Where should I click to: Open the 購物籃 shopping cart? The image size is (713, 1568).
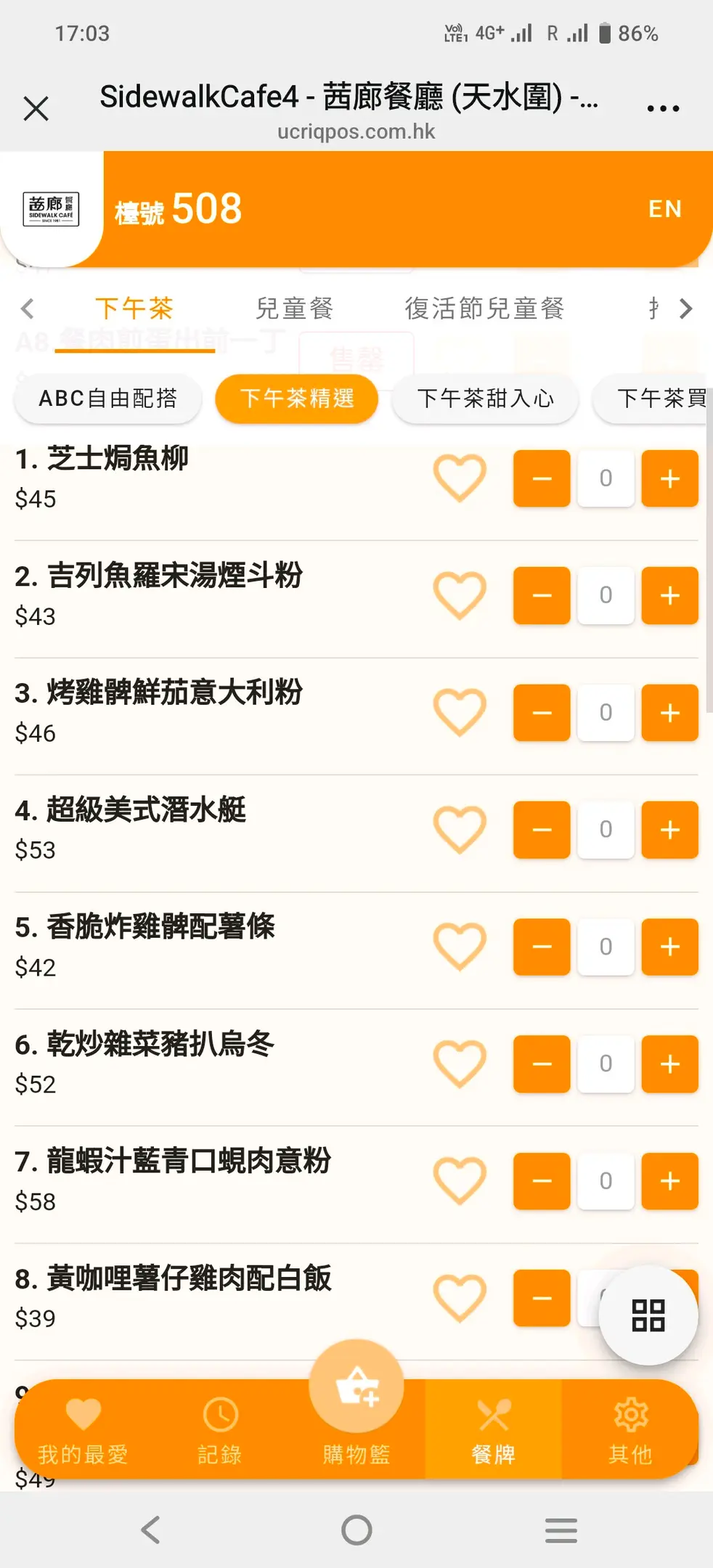356,1405
